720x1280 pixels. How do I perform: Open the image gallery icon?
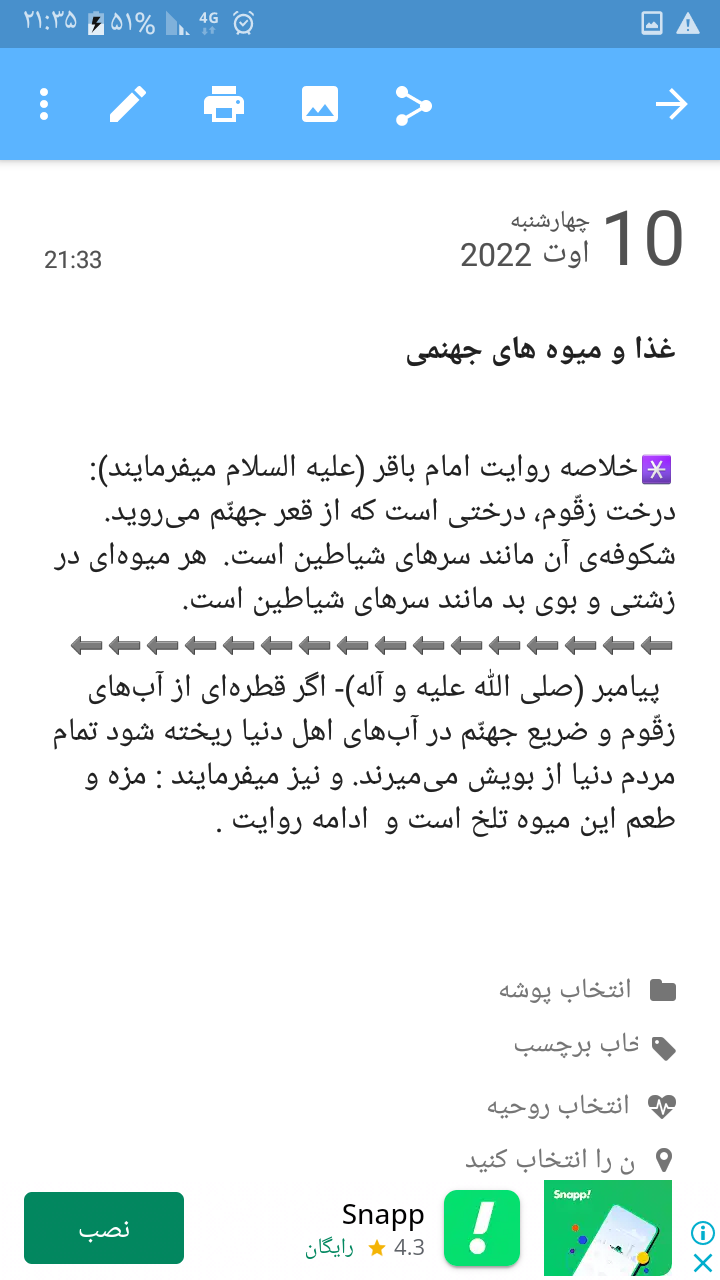(320, 105)
